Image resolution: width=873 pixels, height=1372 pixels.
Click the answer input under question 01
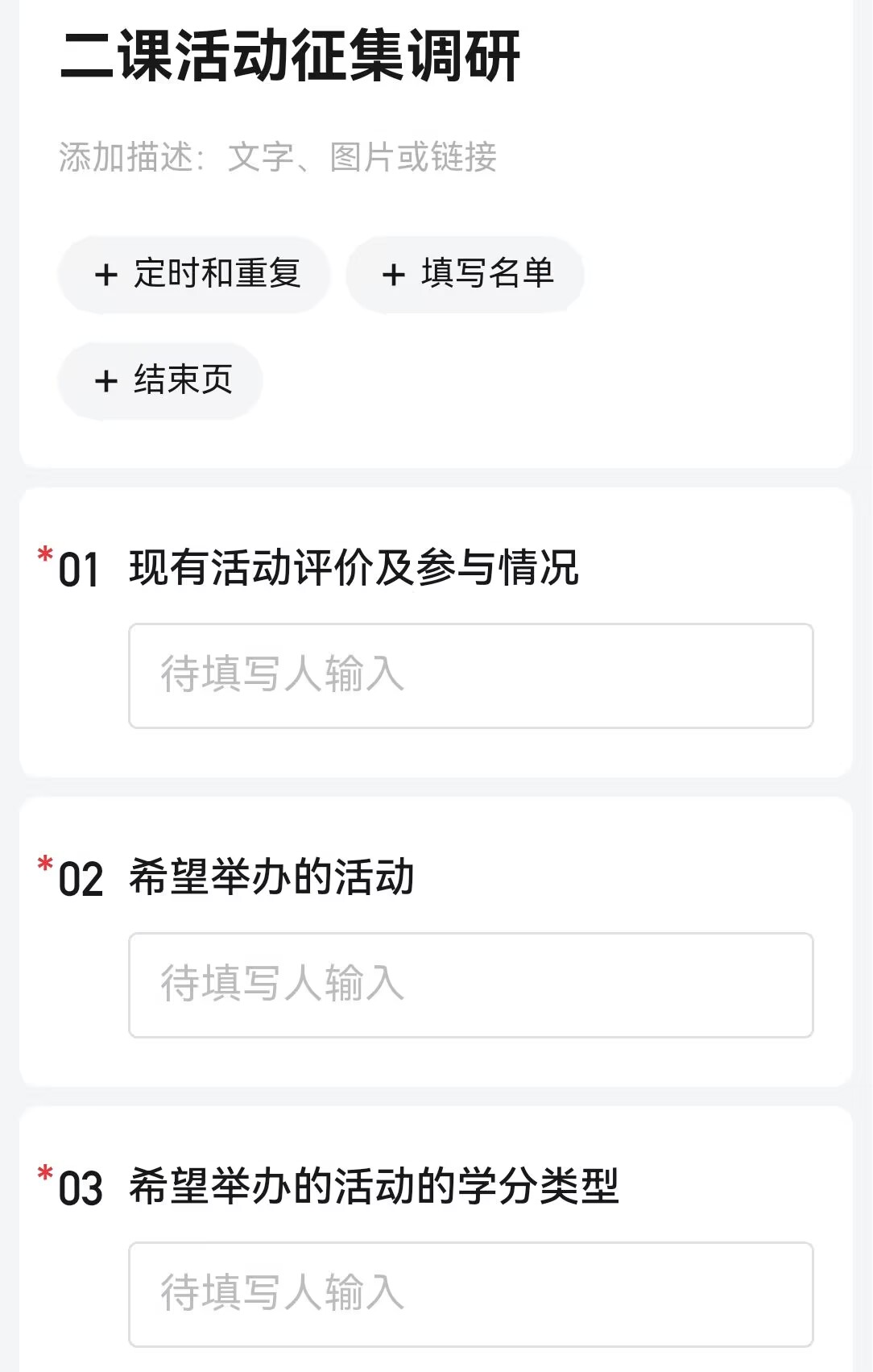tap(471, 675)
